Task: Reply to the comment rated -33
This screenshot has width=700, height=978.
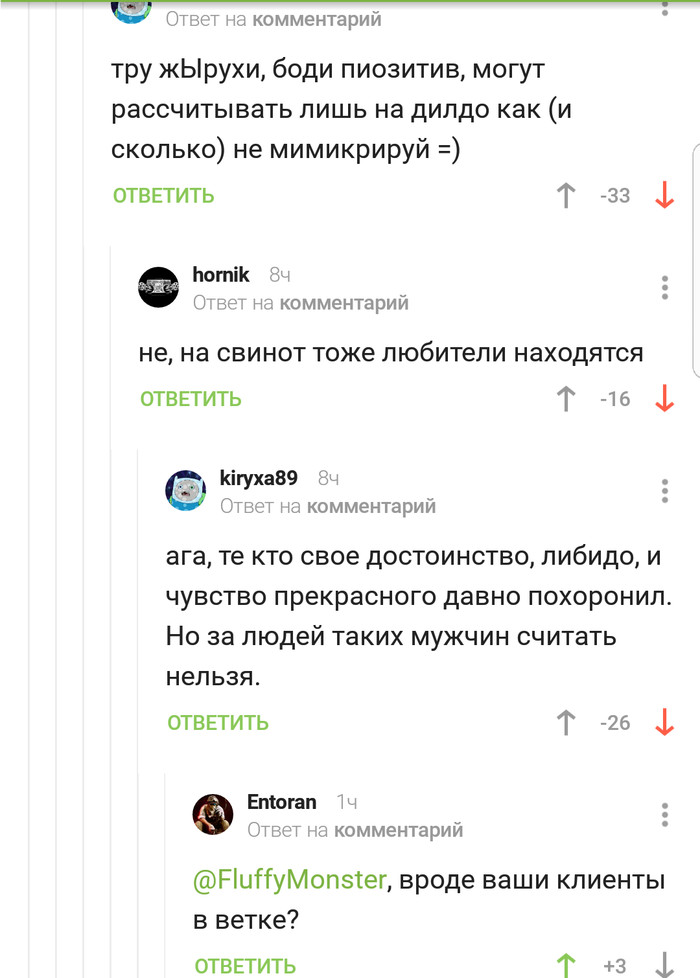Action: pos(163,196)
